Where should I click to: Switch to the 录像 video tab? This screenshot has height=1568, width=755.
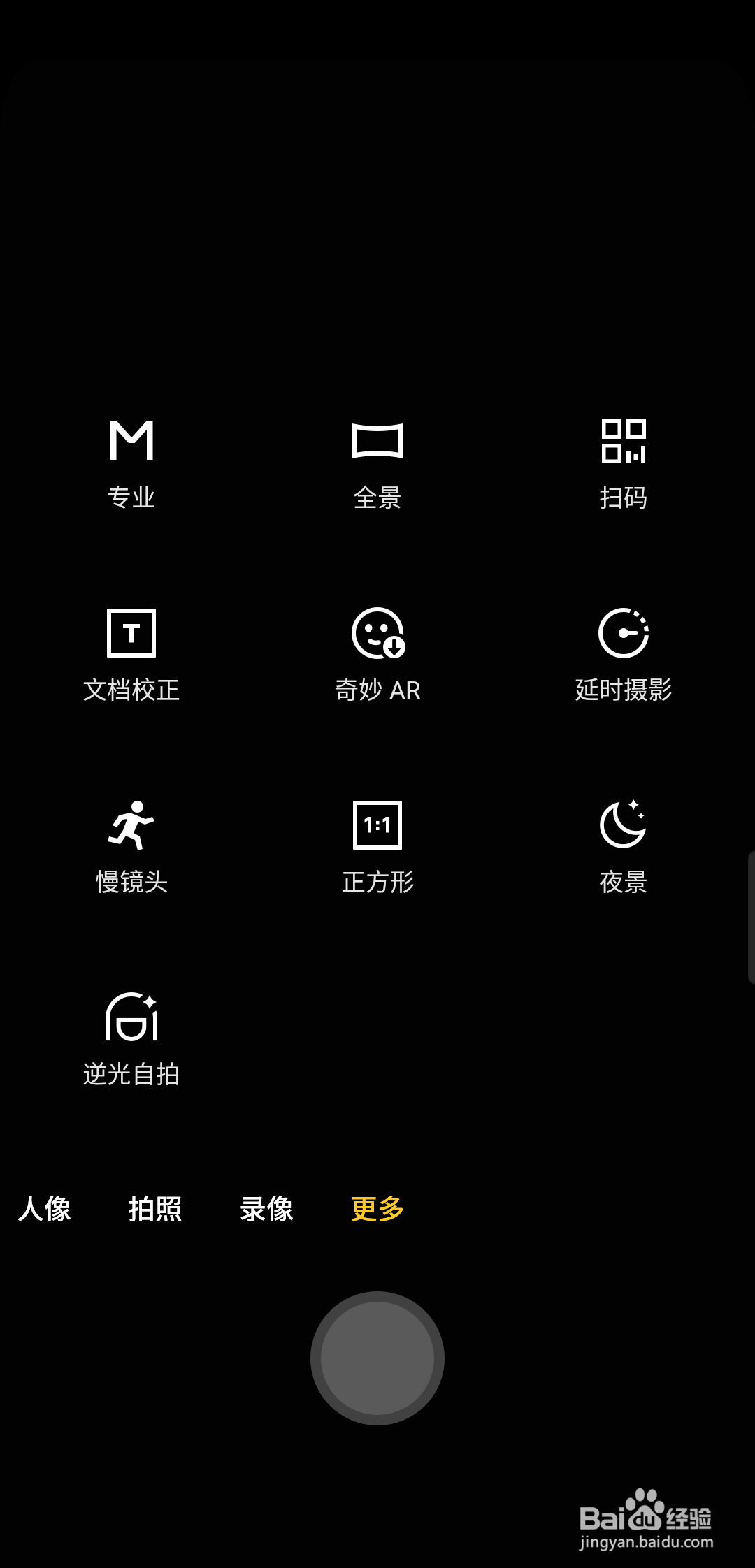pyautogui.click(x=266, y=1209)
